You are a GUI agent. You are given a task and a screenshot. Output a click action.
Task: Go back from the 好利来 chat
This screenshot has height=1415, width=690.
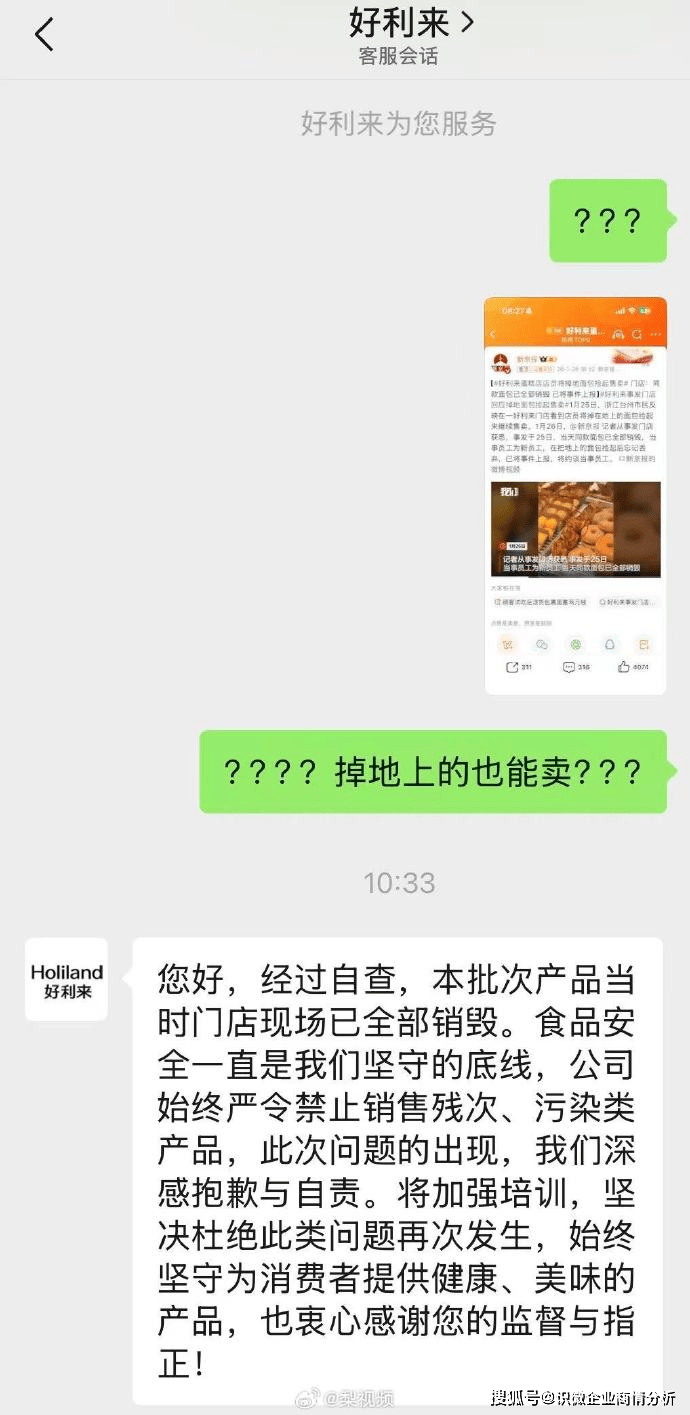tap(44, 36)
